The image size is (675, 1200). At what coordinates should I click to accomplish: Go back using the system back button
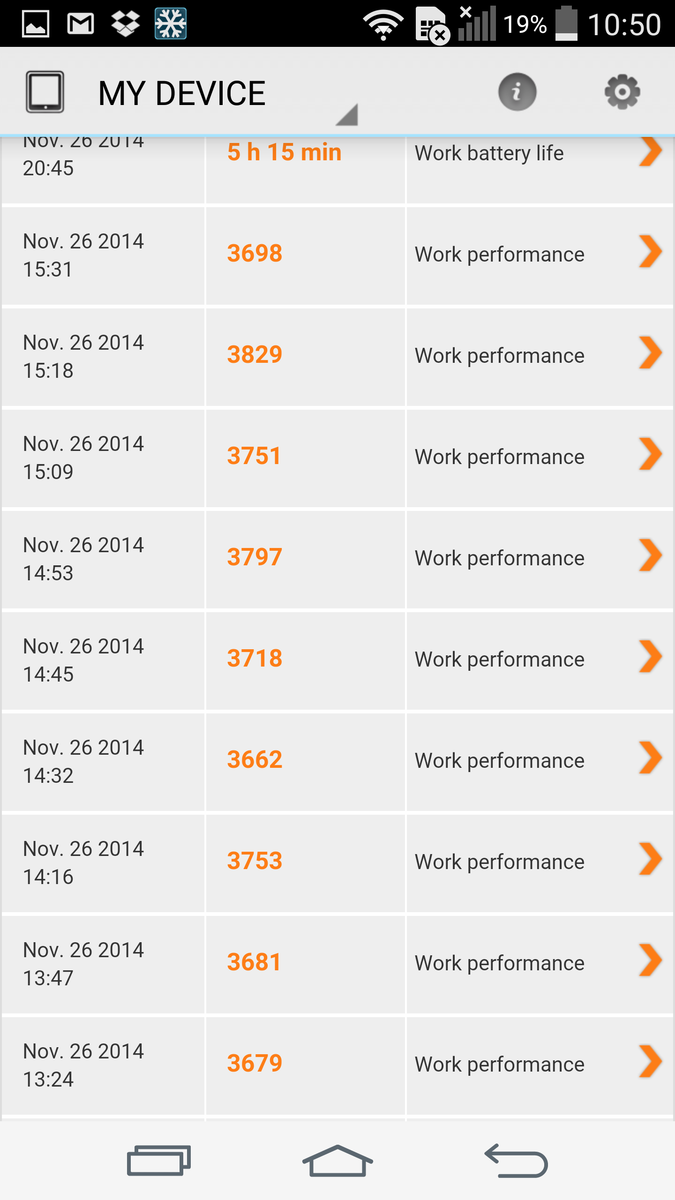click(x=516, y=1160)
